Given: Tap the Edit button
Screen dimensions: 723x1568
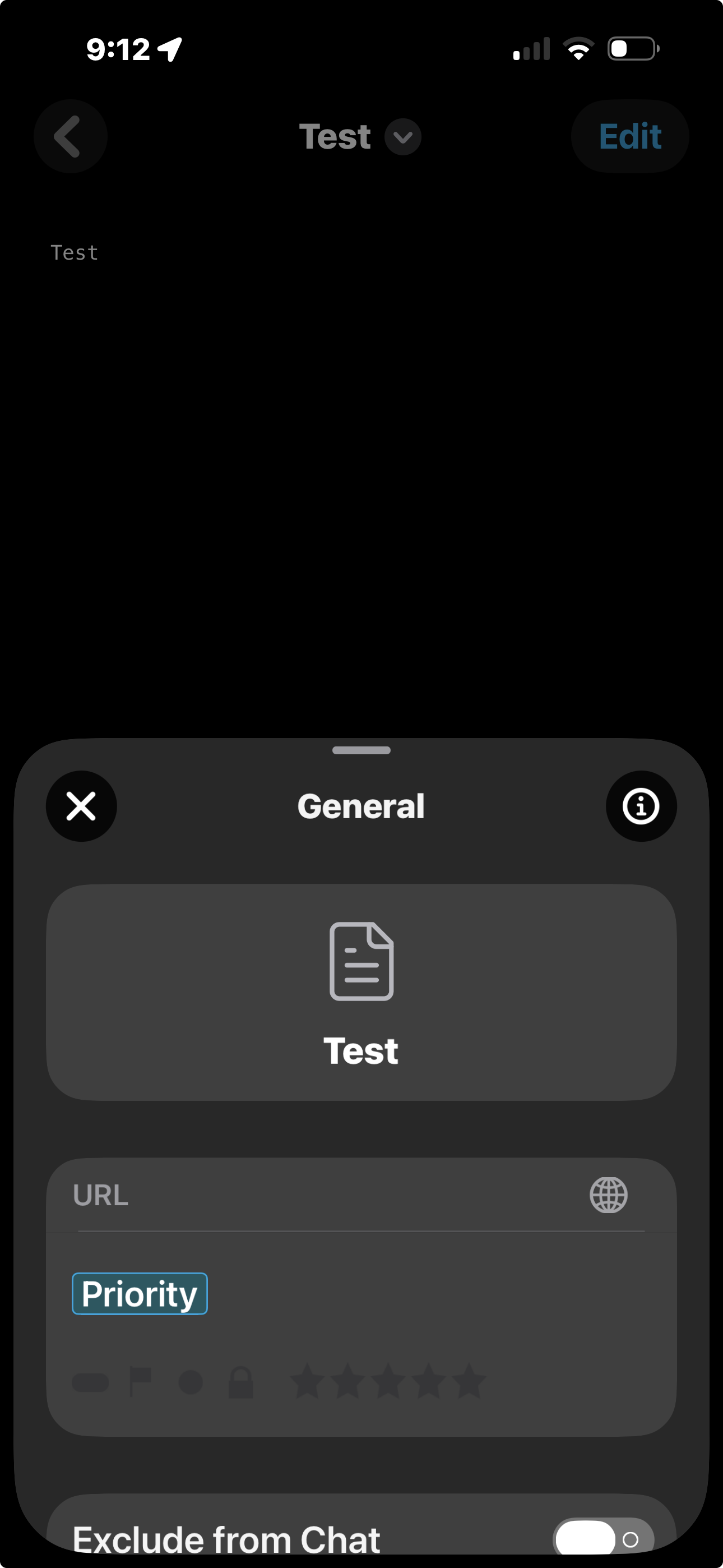Looking at the screenshot, I should (629, 136).
